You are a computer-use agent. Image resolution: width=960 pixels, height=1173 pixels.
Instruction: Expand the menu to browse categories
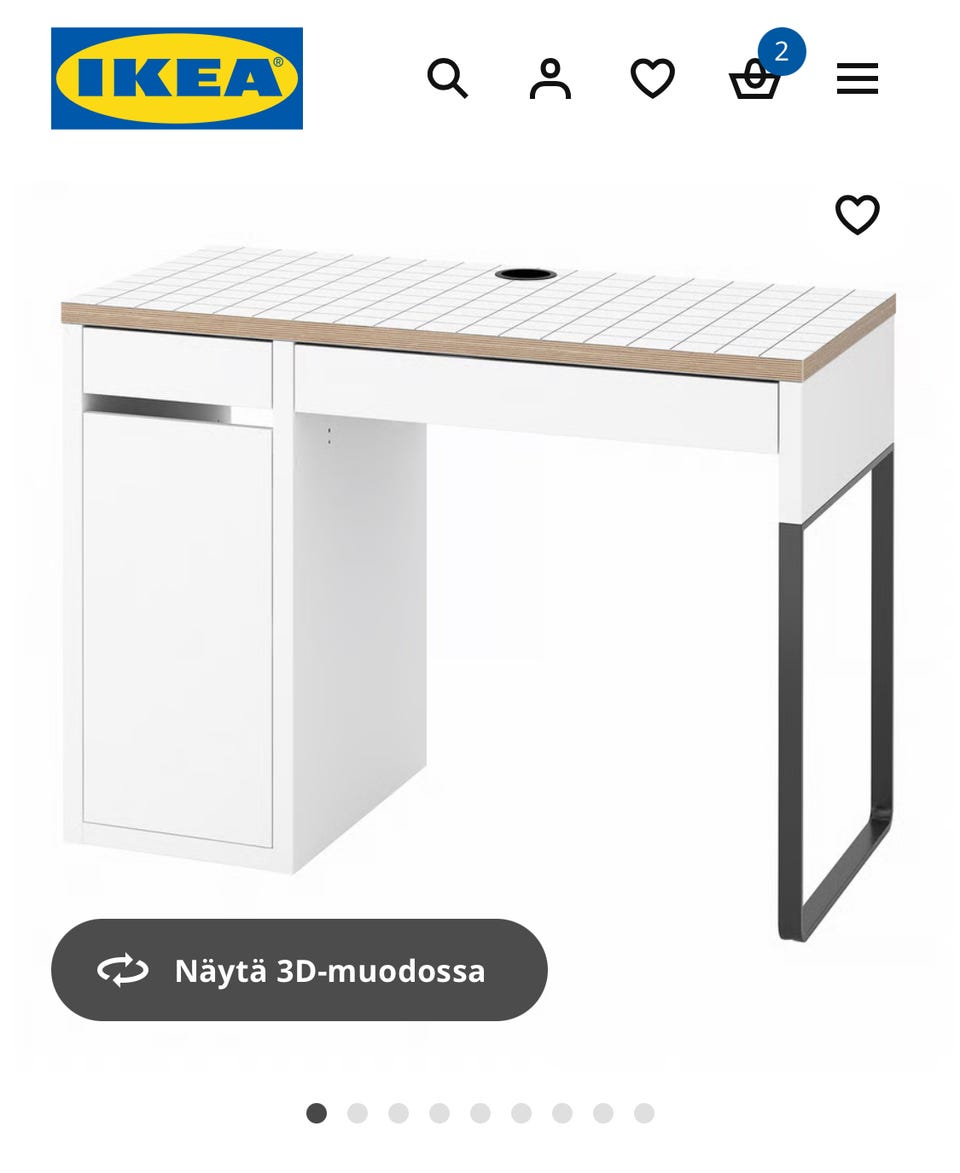click(857, 79)
